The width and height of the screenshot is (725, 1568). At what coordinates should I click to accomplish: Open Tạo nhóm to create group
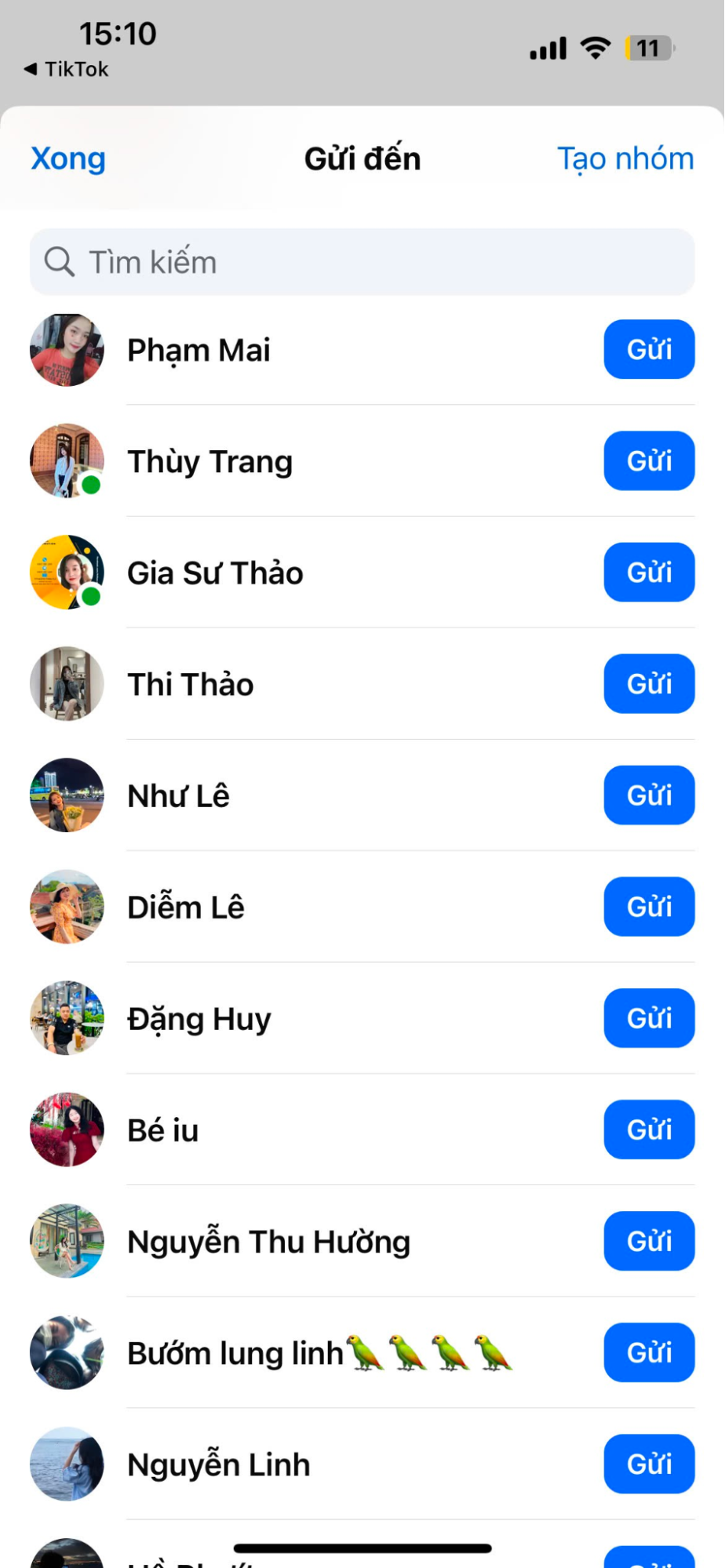[x=625, y=159]
